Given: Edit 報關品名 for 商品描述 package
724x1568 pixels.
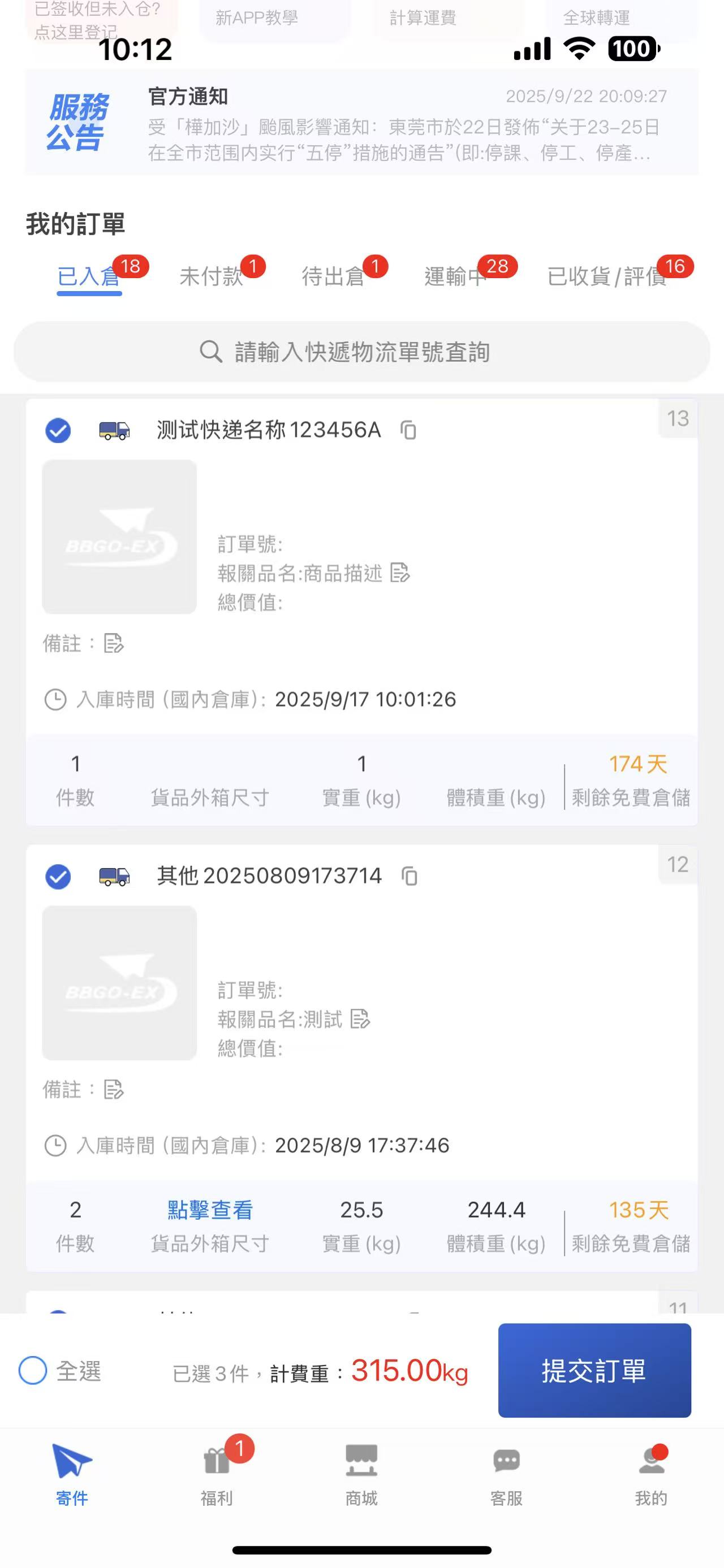Looking at the screenshot, I should (400, 573).
